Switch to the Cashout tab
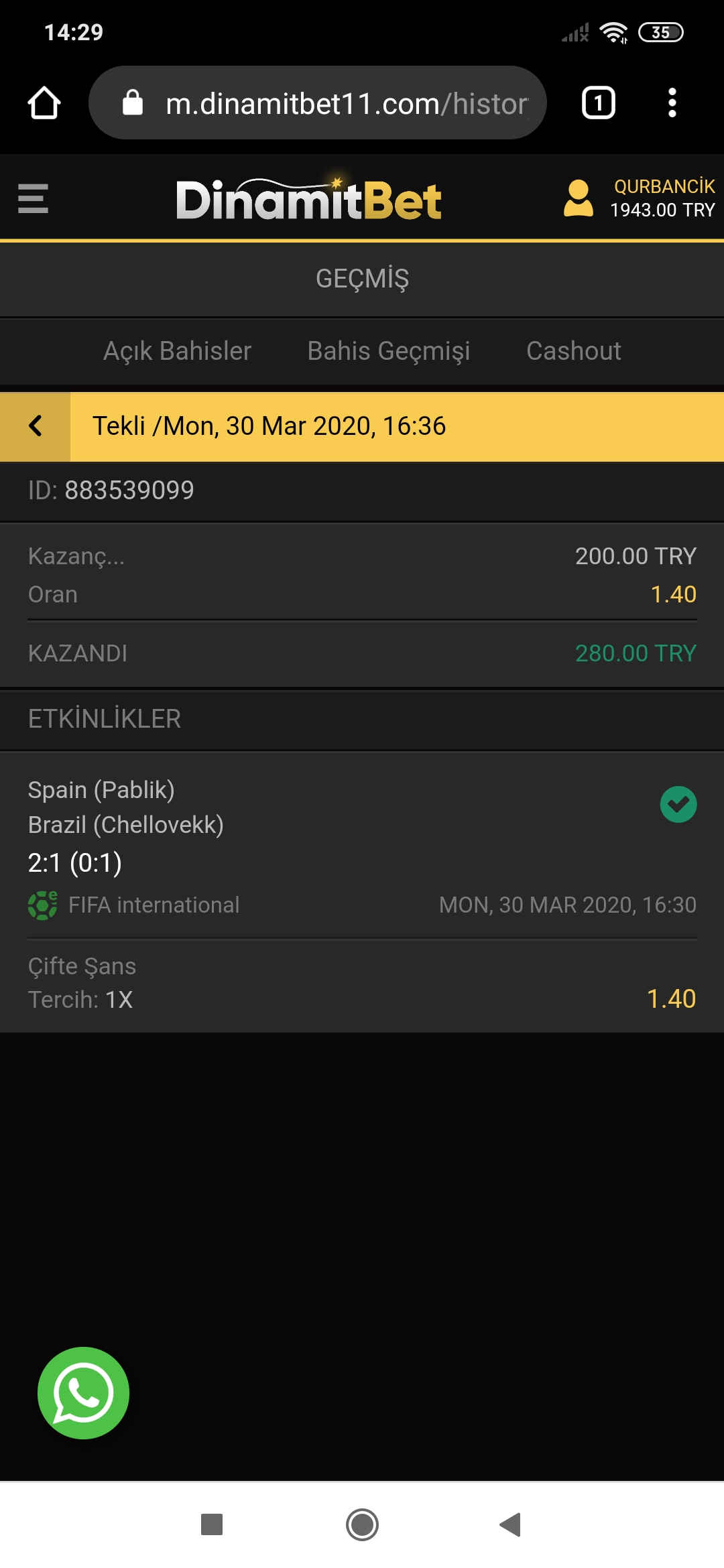 point(574,351)
